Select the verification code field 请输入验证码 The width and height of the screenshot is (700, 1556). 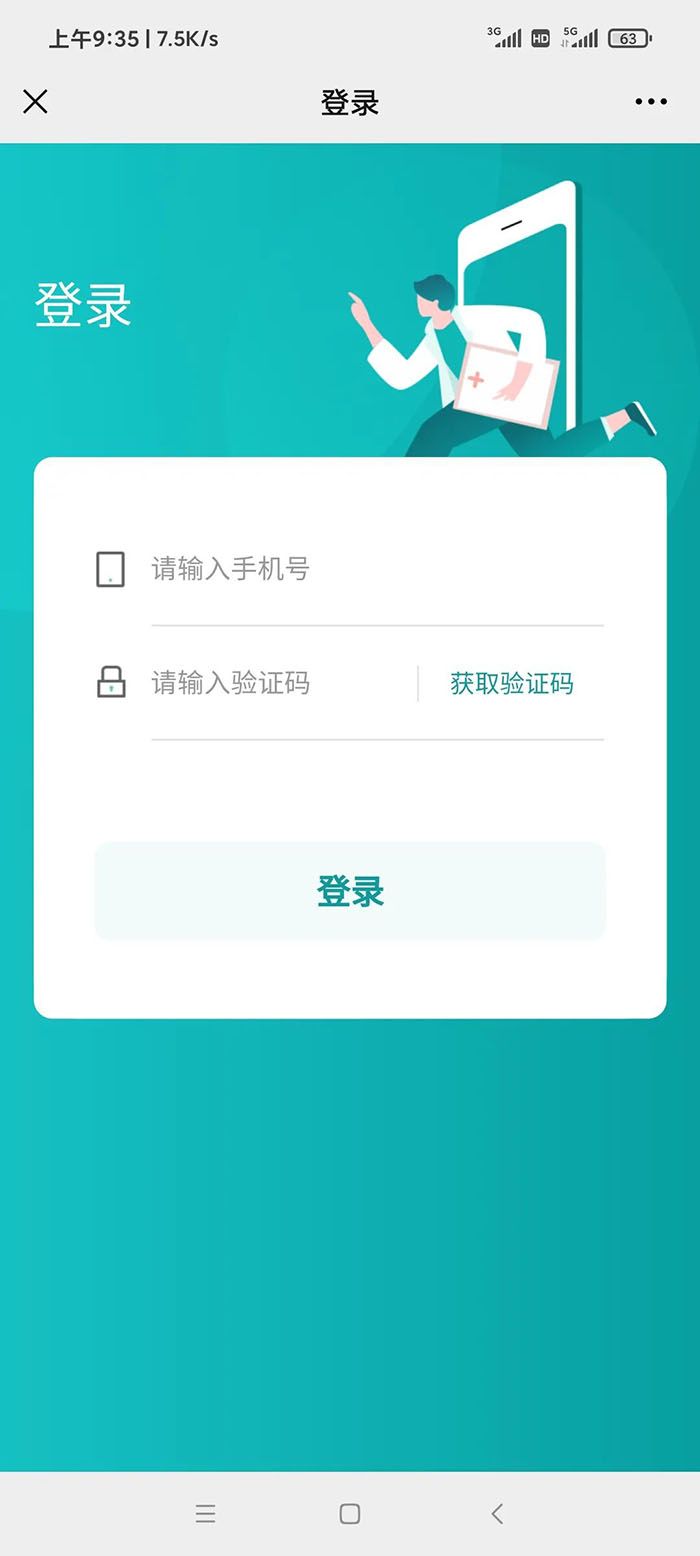280,684
